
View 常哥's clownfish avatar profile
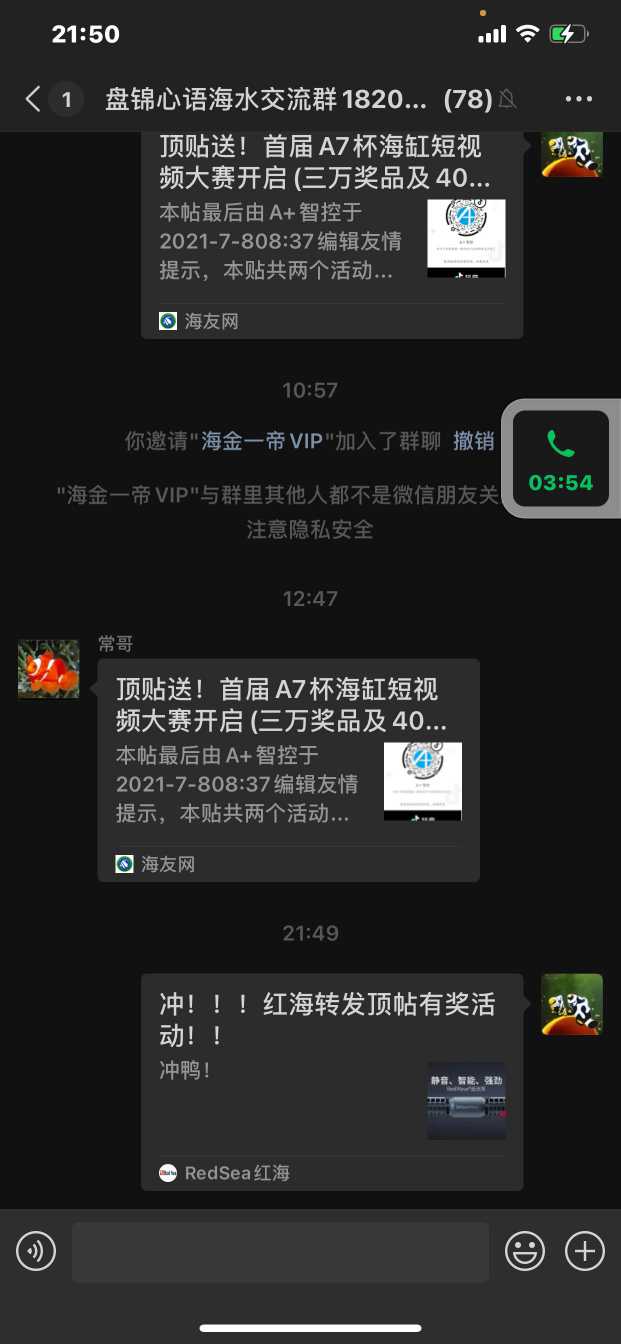click(49, 669)
